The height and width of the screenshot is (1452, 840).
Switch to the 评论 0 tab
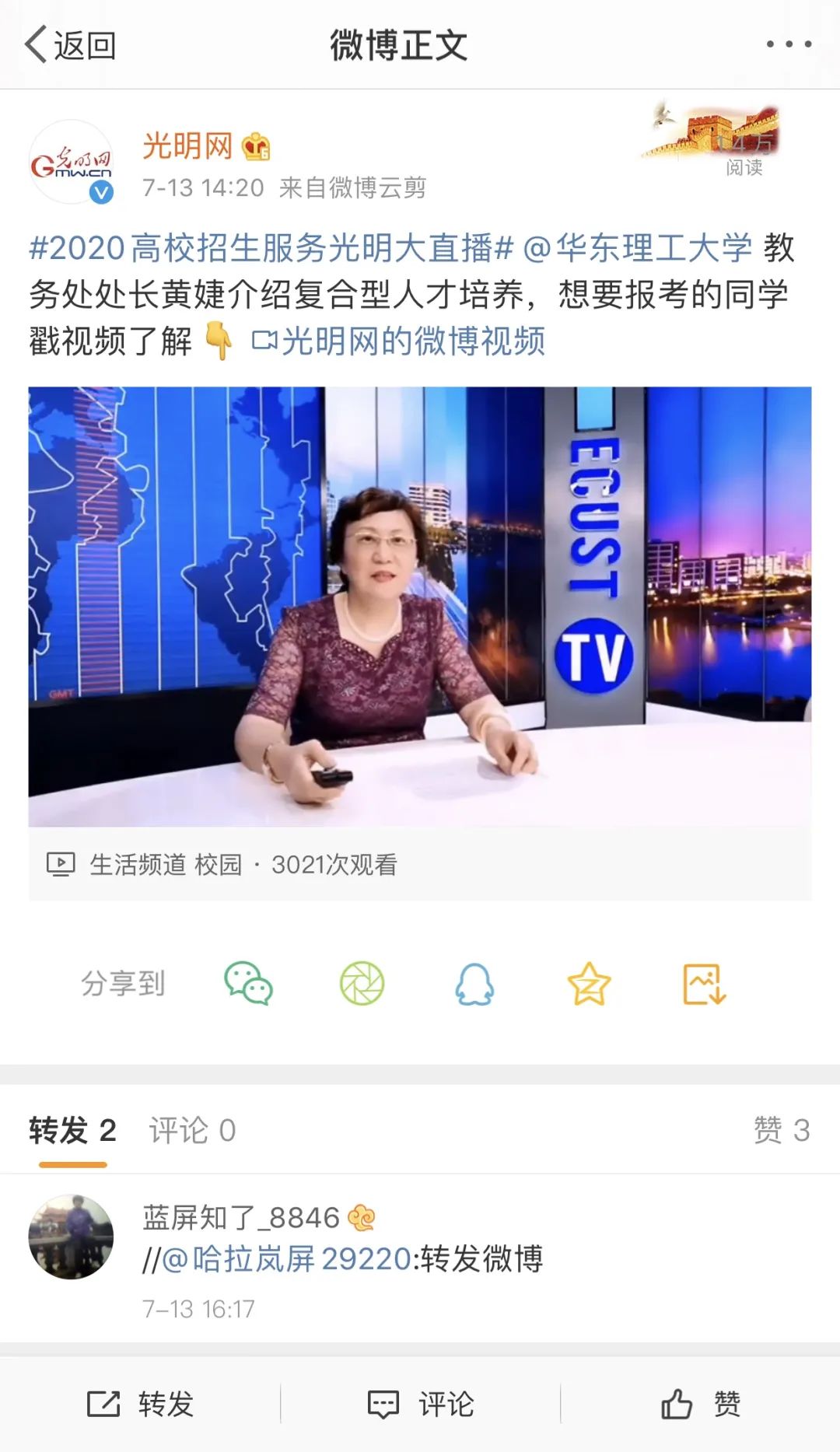click(x=192, y=1130)
